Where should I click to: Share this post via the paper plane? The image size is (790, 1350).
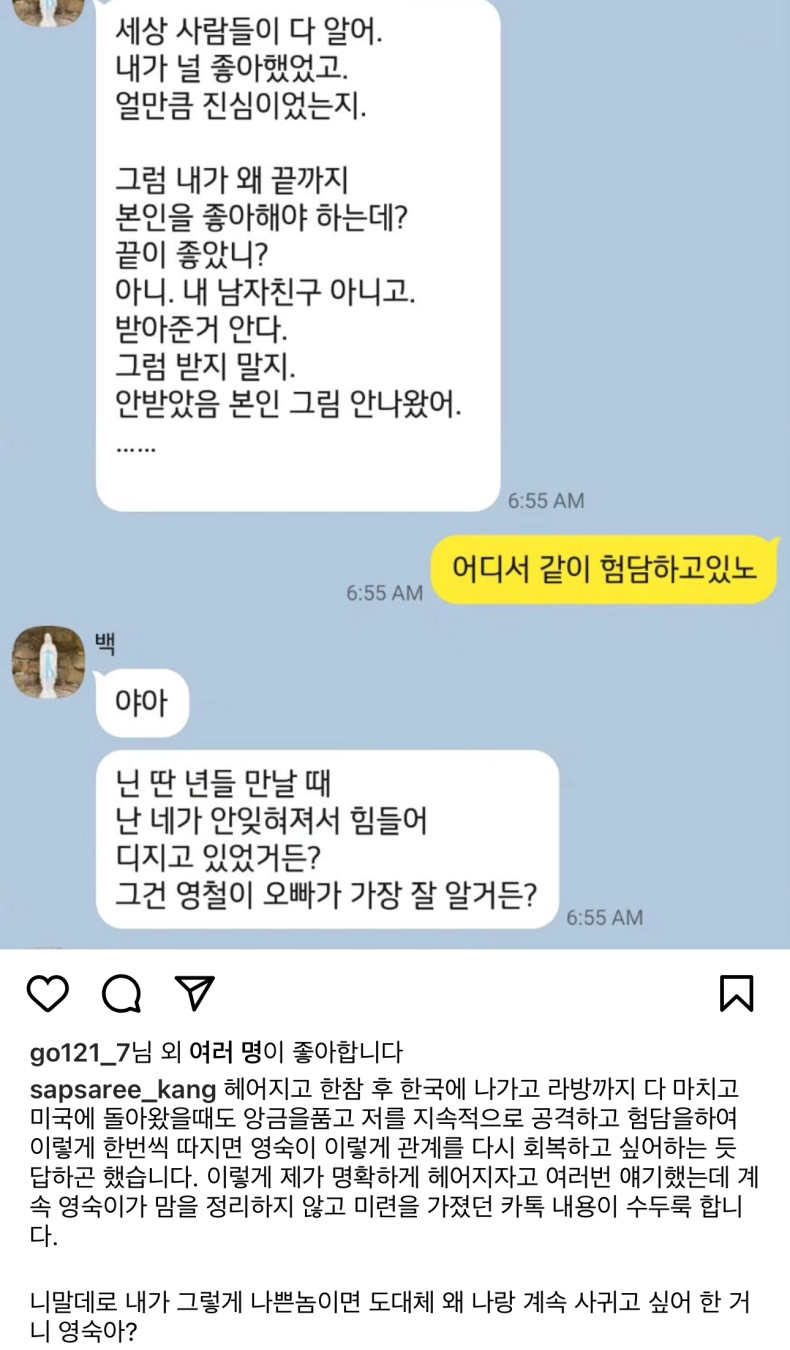coord(195,992)
